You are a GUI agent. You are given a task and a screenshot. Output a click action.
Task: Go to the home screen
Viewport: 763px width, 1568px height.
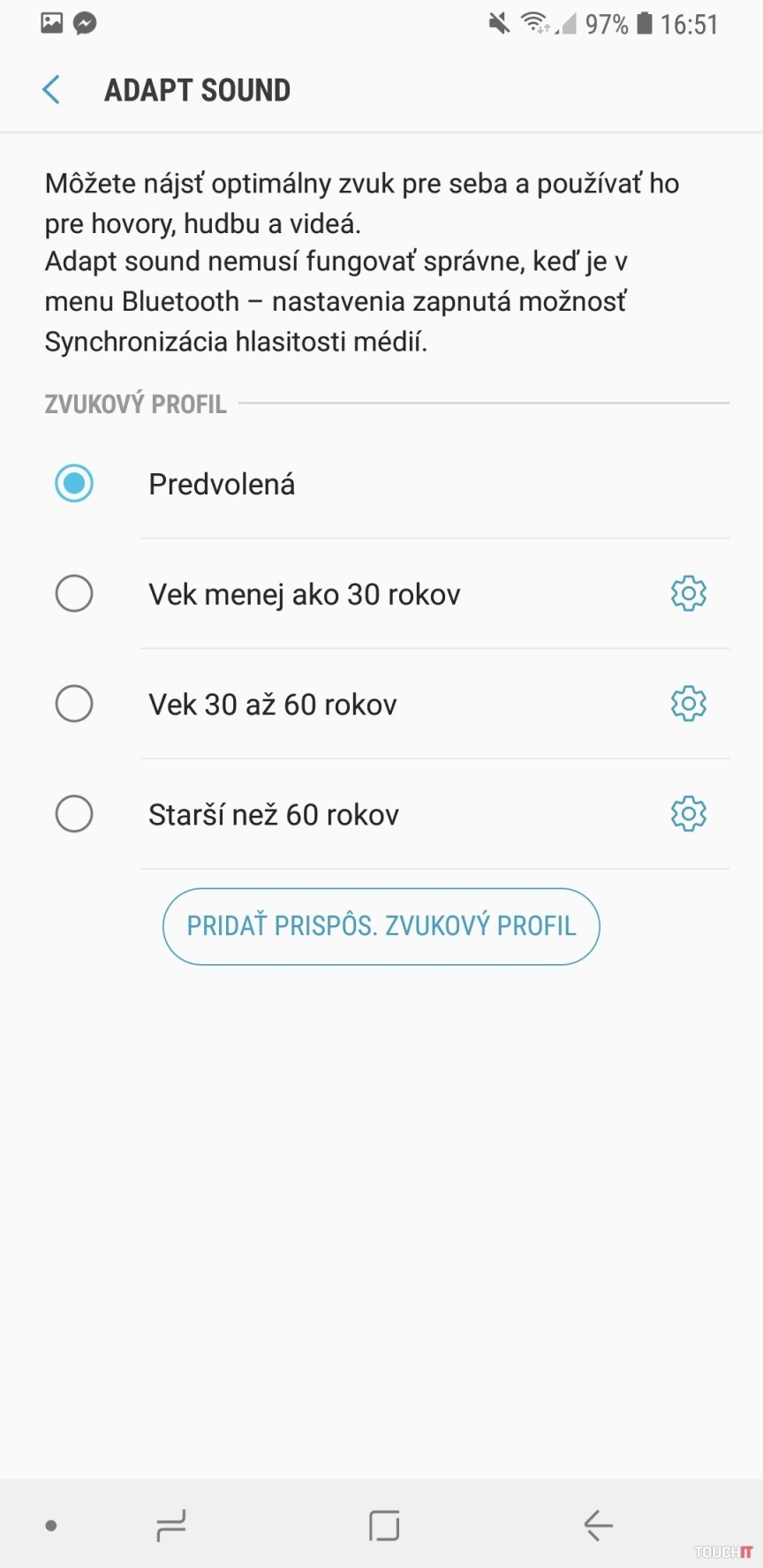[x=384, y=1525]
